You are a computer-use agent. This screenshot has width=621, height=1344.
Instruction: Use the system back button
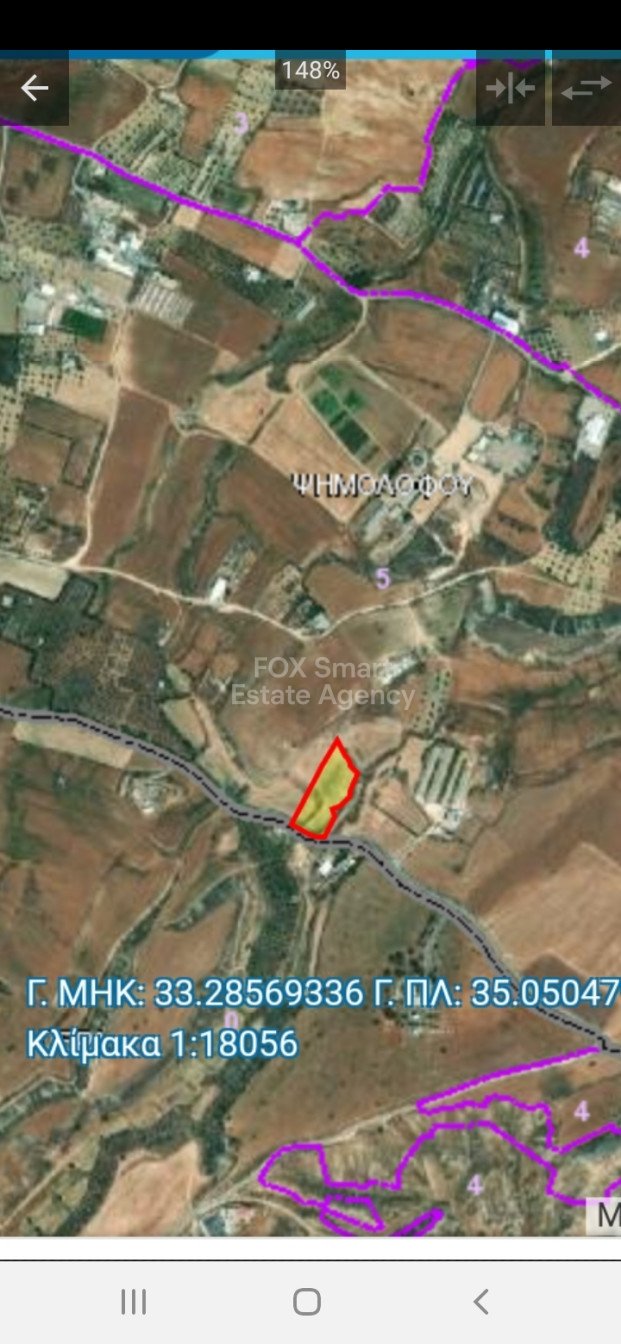(x=481, y=1301)
